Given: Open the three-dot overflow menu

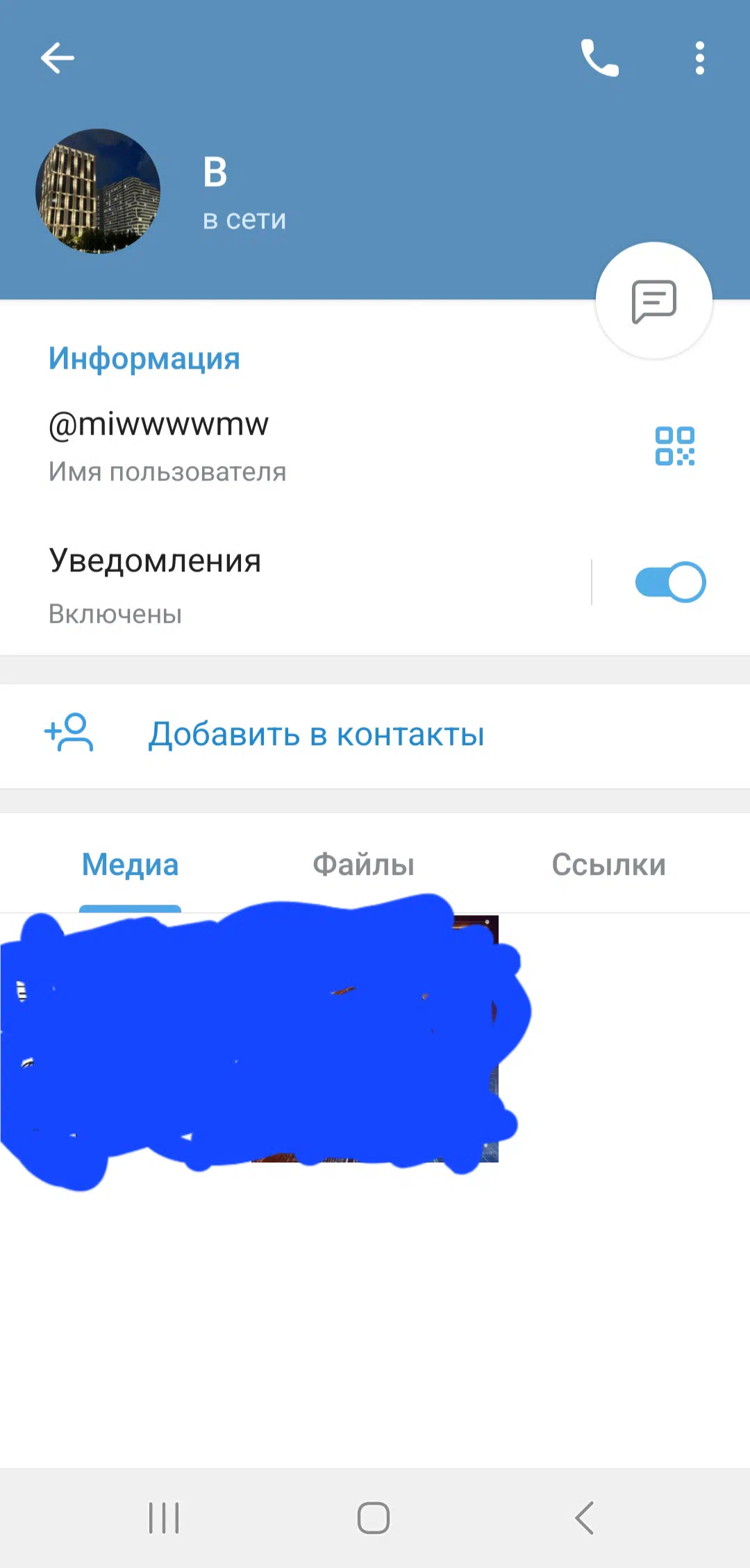Looking at the screenshot, I should (x=700, y=58).
